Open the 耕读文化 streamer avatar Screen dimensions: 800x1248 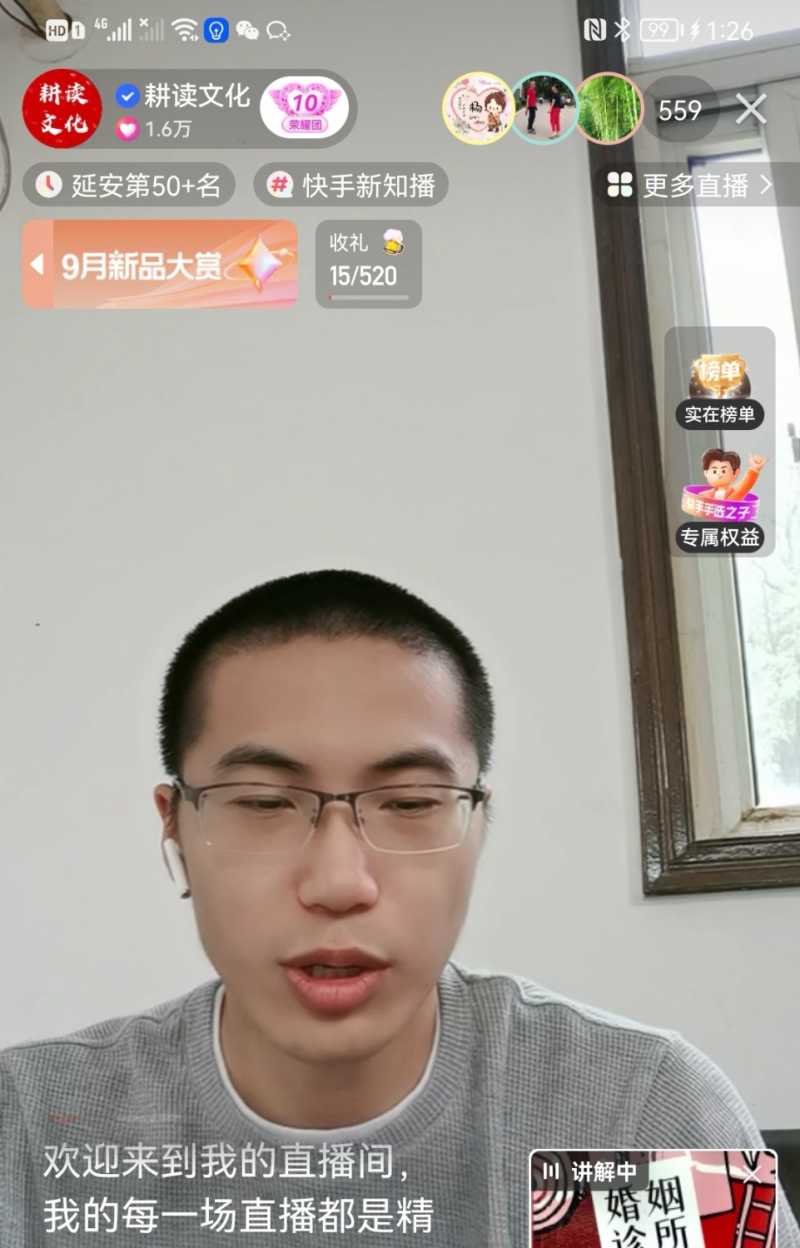(x=62, y=109)
